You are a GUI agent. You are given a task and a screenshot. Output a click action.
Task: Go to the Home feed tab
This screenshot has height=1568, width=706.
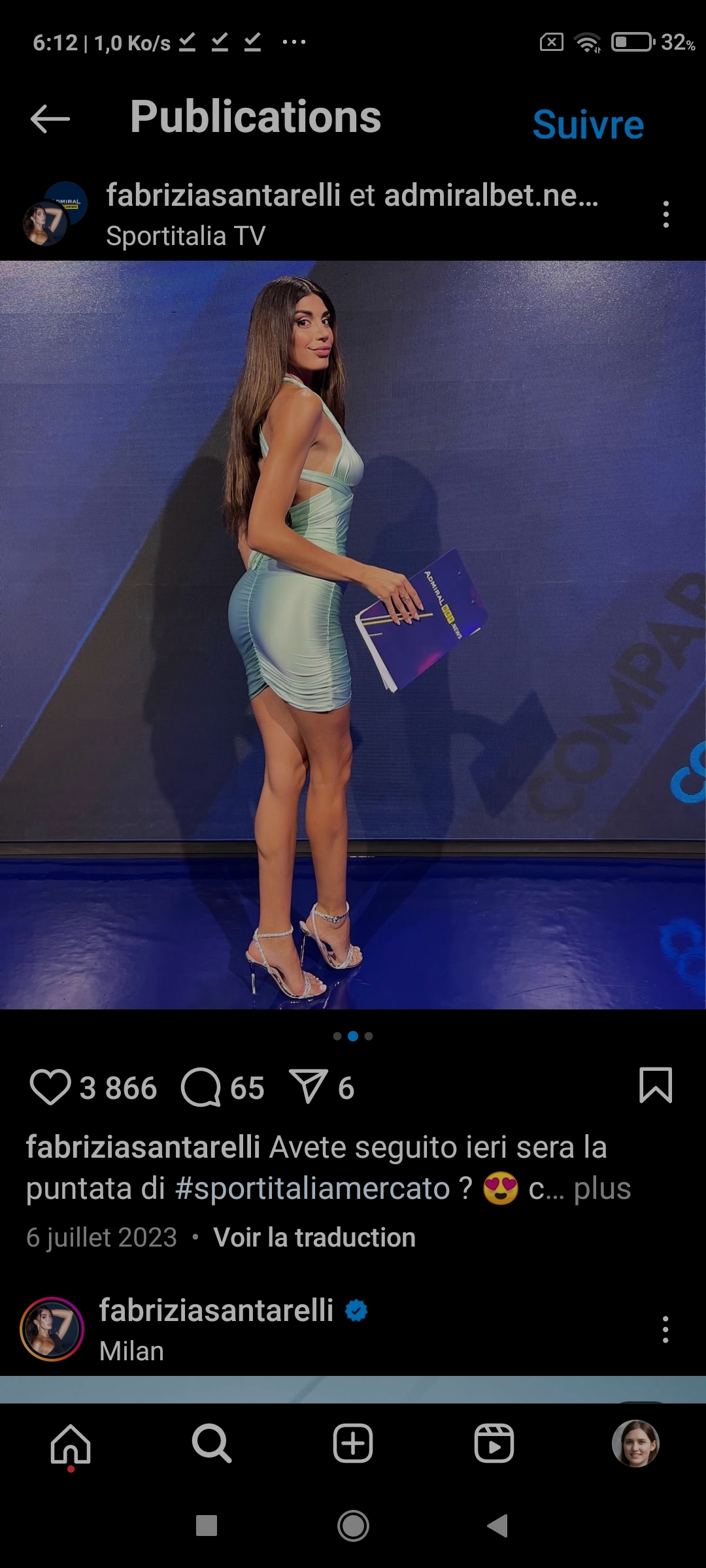point(71,1445)
